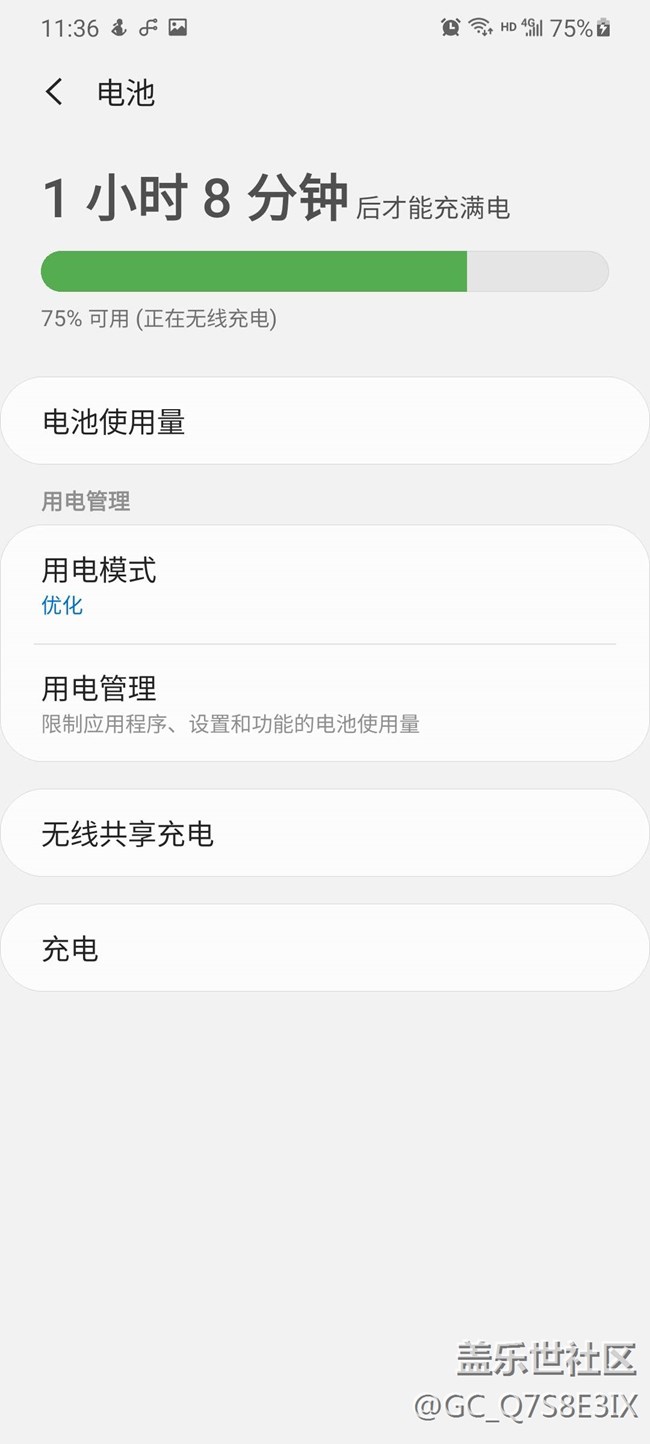The image size is (650, 1444).
Task: Open 充电 settings
Action: coord(325,948)
